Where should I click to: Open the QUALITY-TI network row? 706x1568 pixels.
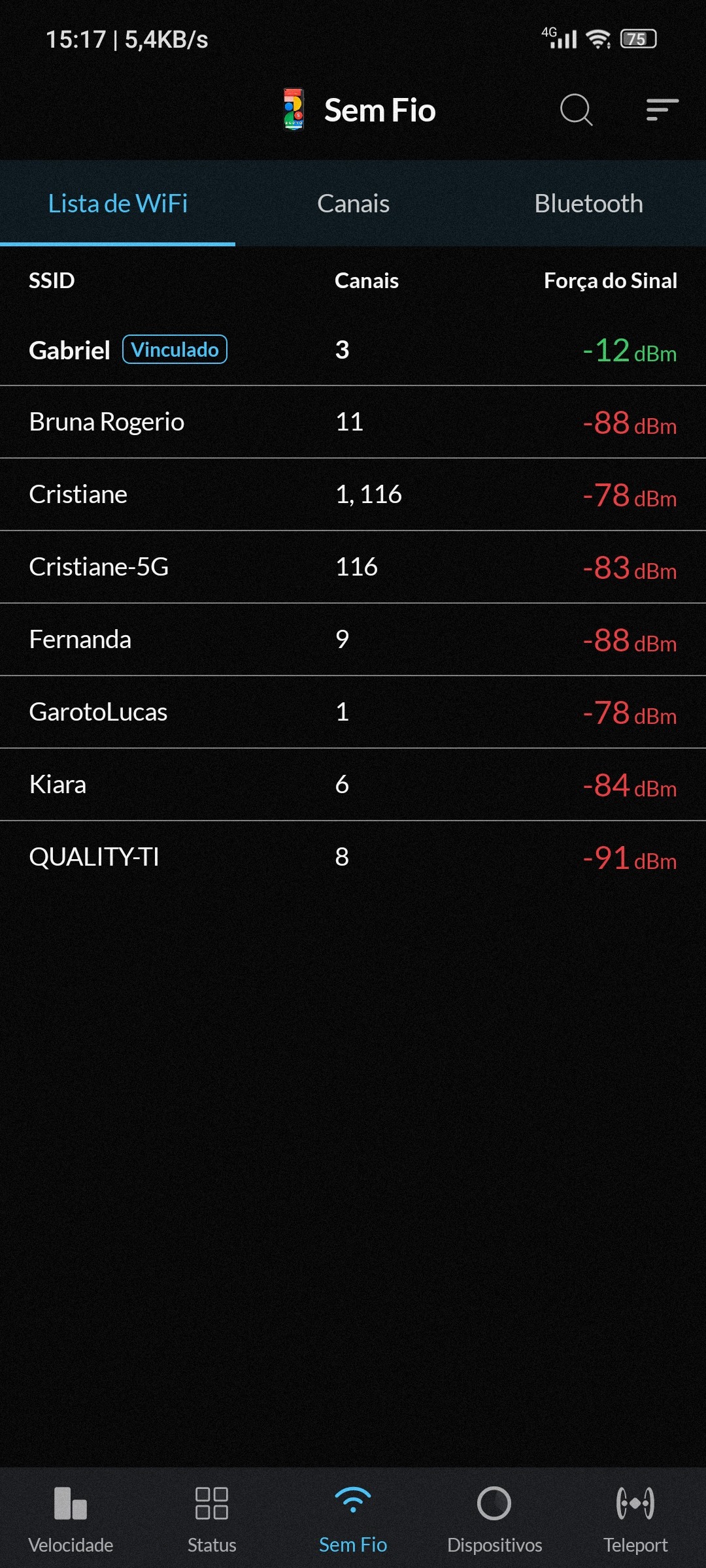click(353, 857)
